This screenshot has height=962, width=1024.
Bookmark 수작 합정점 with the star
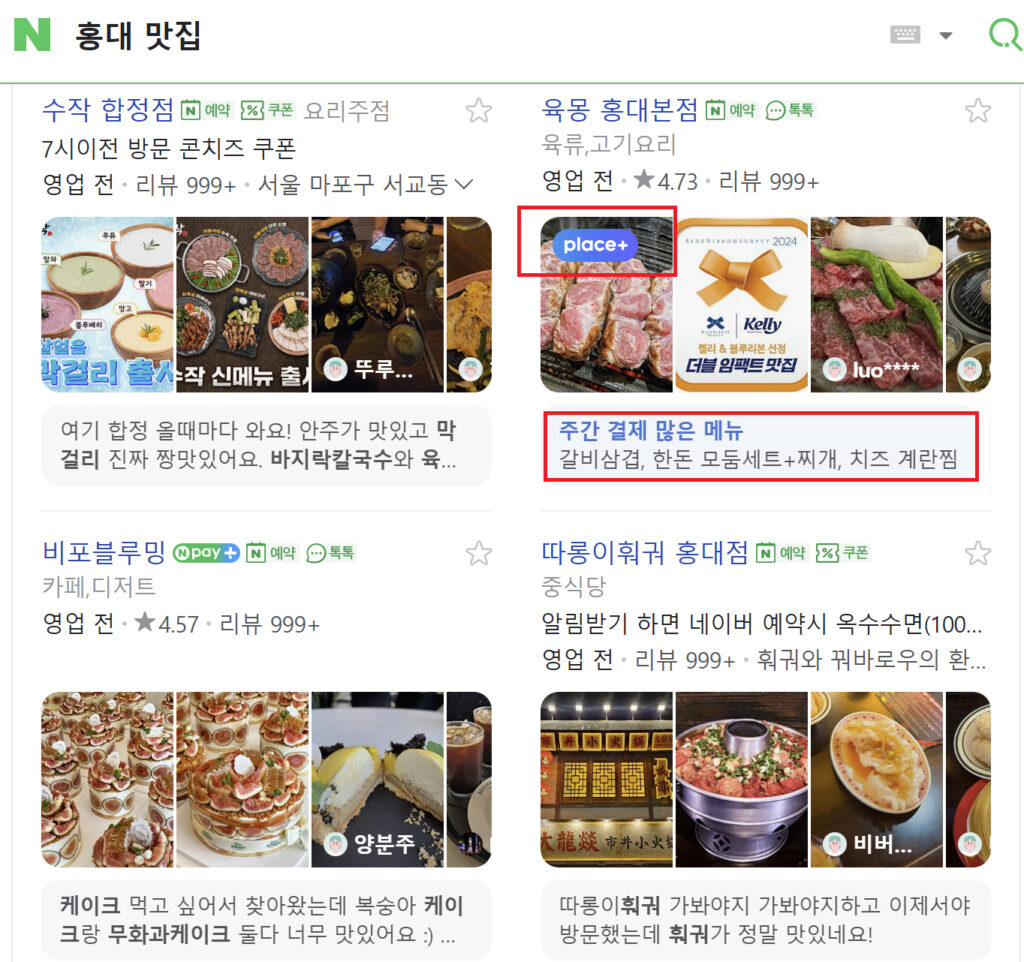[x=479, y=110]
